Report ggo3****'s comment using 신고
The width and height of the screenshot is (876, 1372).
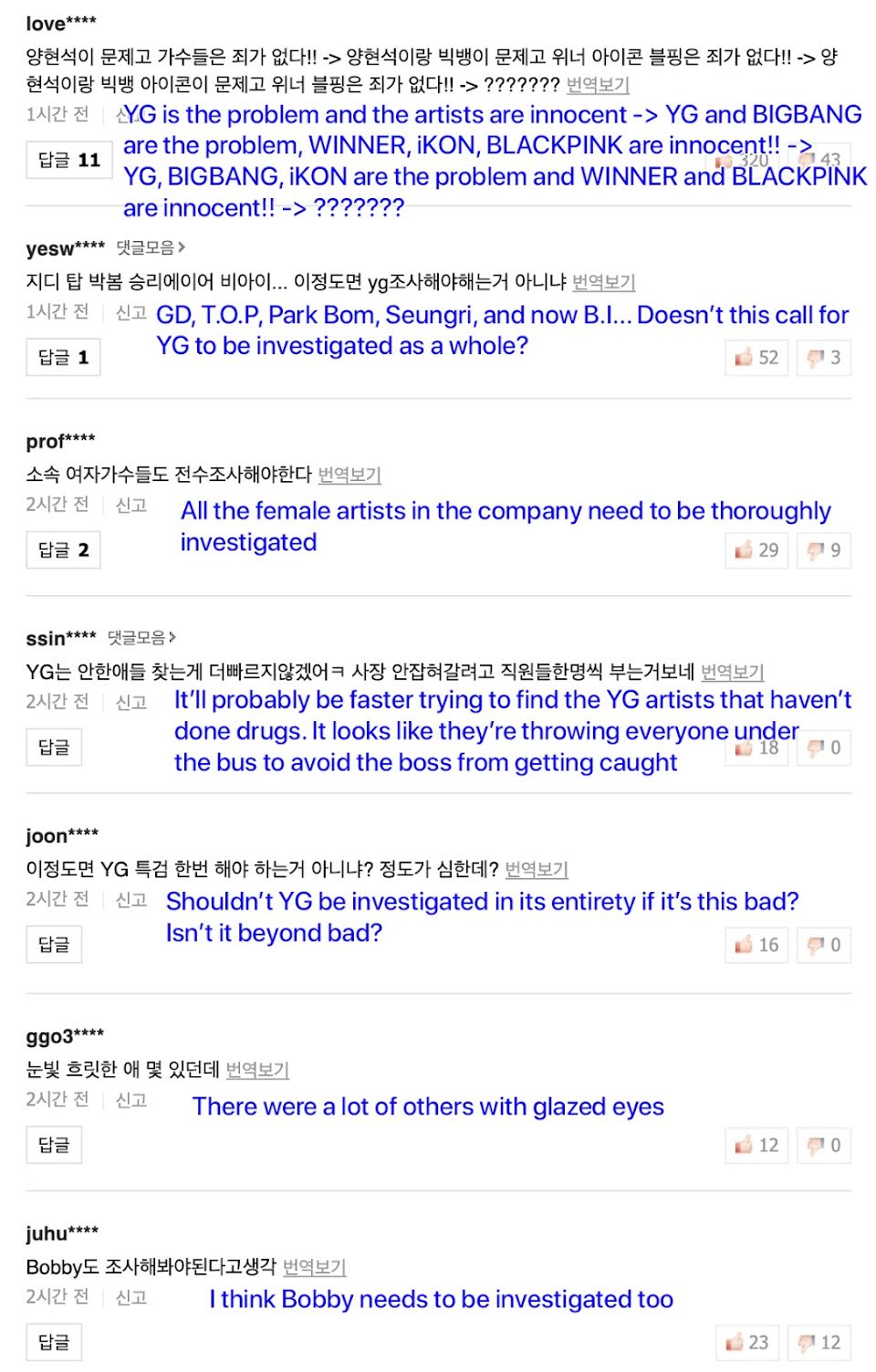[x=131, y=1100]
